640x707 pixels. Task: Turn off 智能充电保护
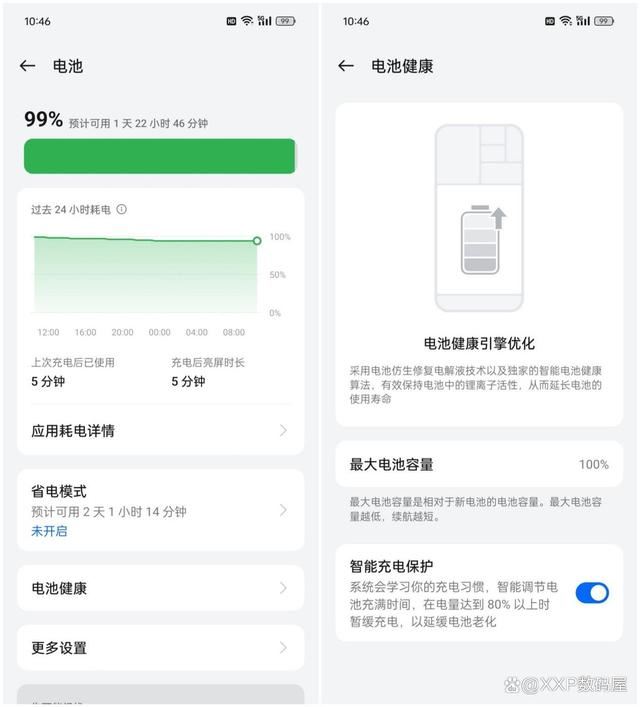[x=591, y=593]
